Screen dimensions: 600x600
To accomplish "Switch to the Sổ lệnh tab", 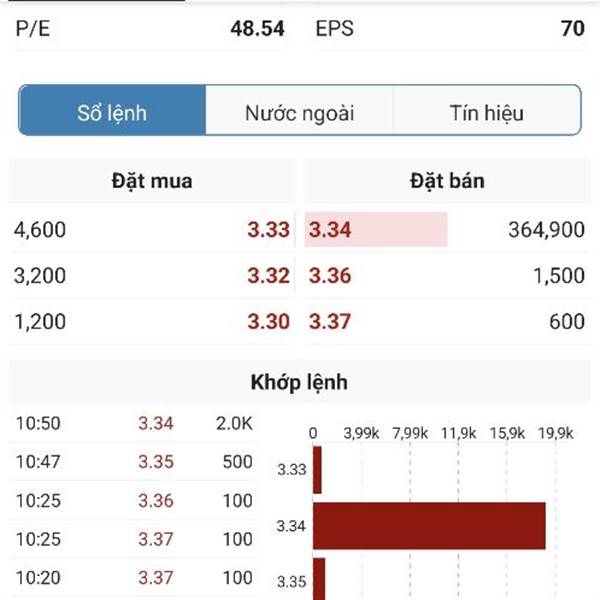I will coord(112,111).
